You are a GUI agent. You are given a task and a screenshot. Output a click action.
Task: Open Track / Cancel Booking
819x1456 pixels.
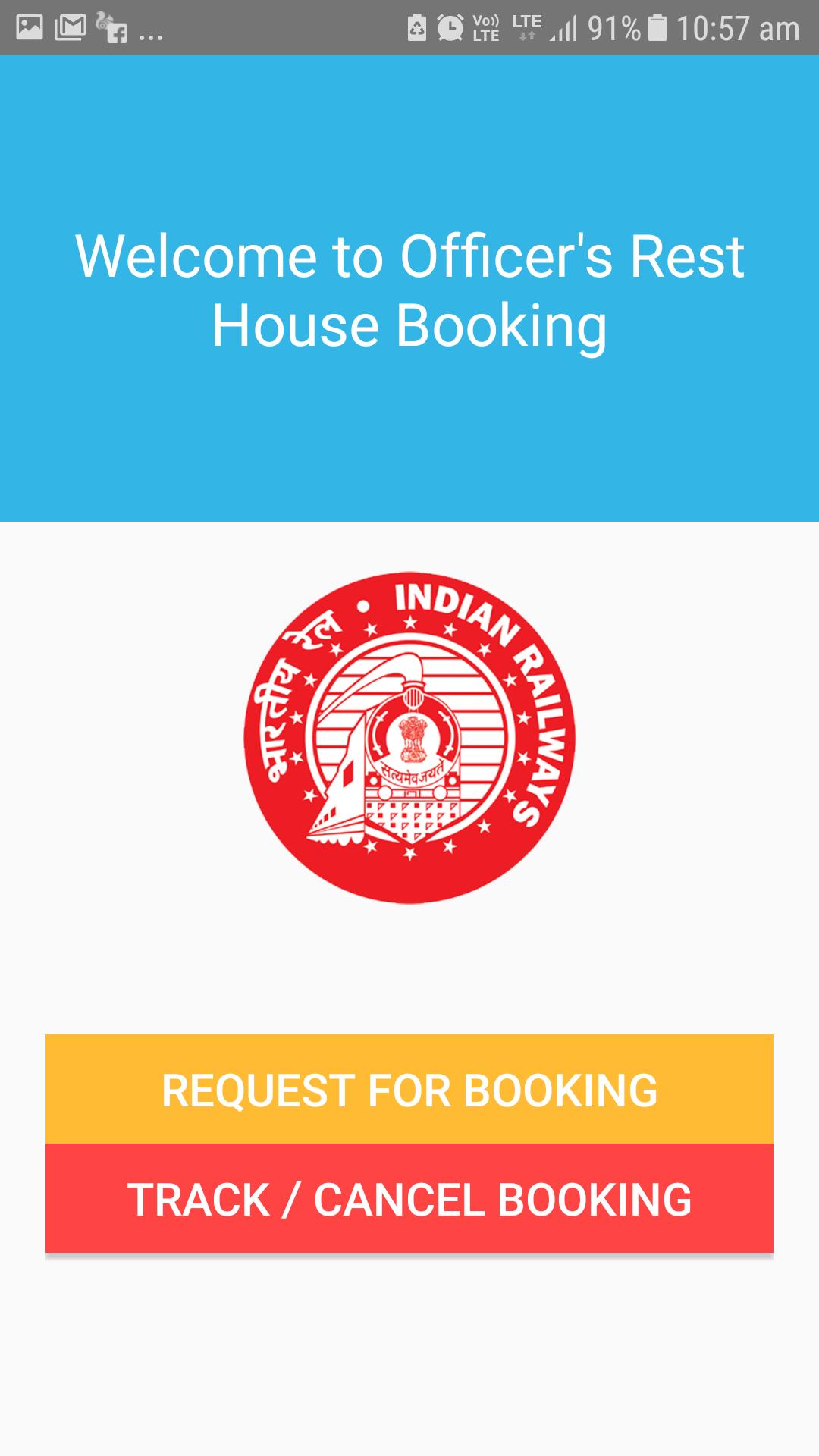coord(409,1199)
